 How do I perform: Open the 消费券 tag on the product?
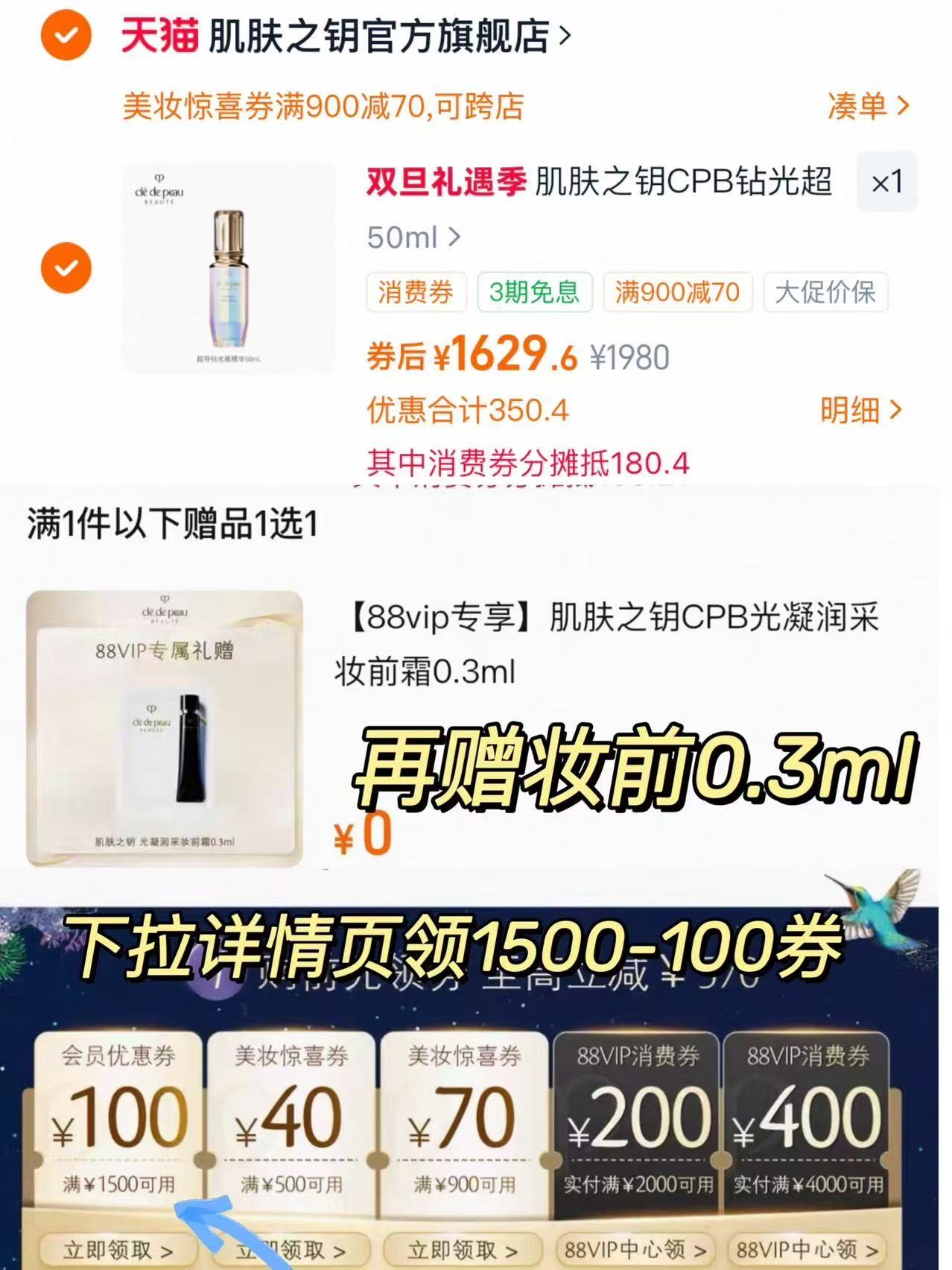coord(415,293)
